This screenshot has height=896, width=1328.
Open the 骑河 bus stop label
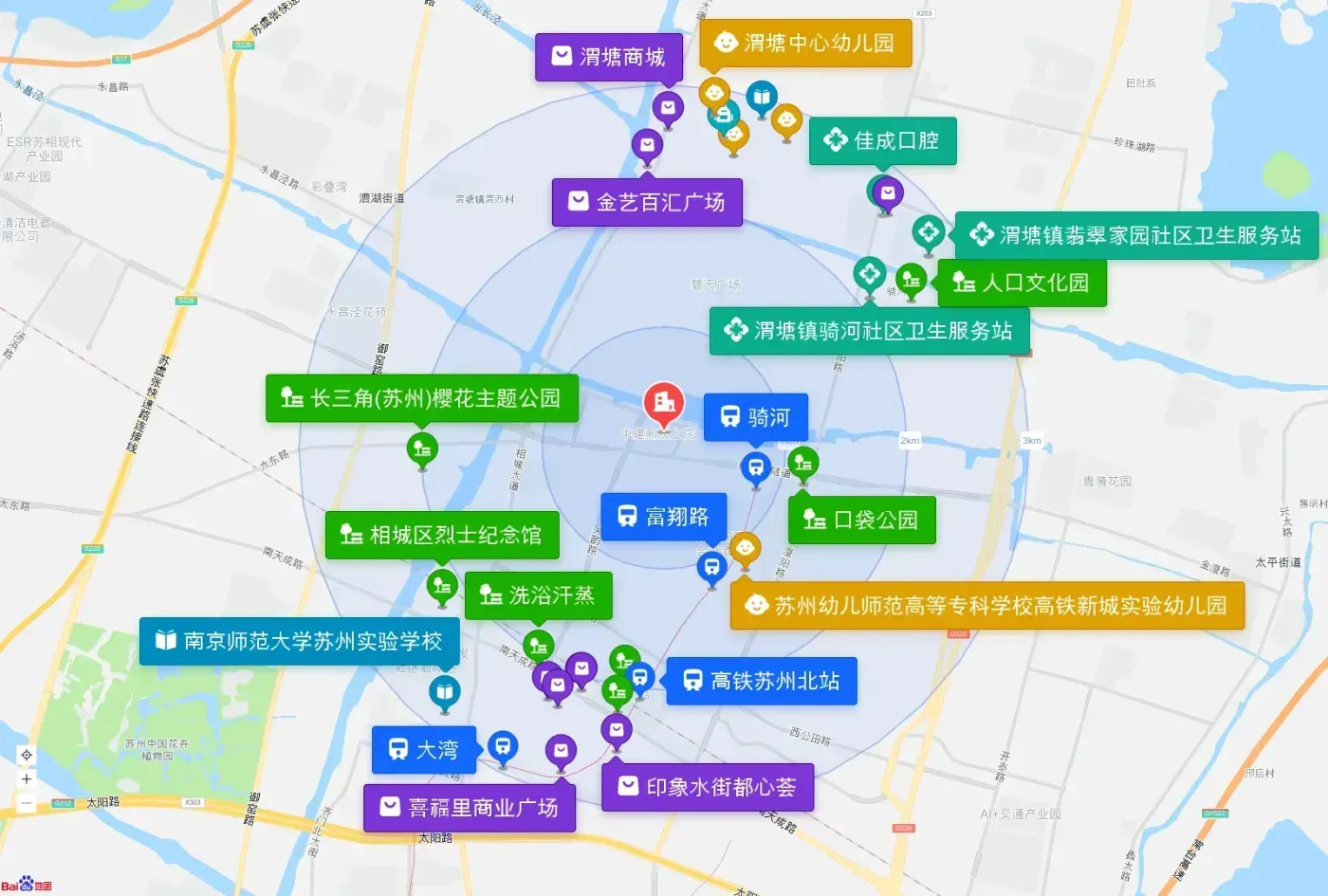[x=756, y=417]
